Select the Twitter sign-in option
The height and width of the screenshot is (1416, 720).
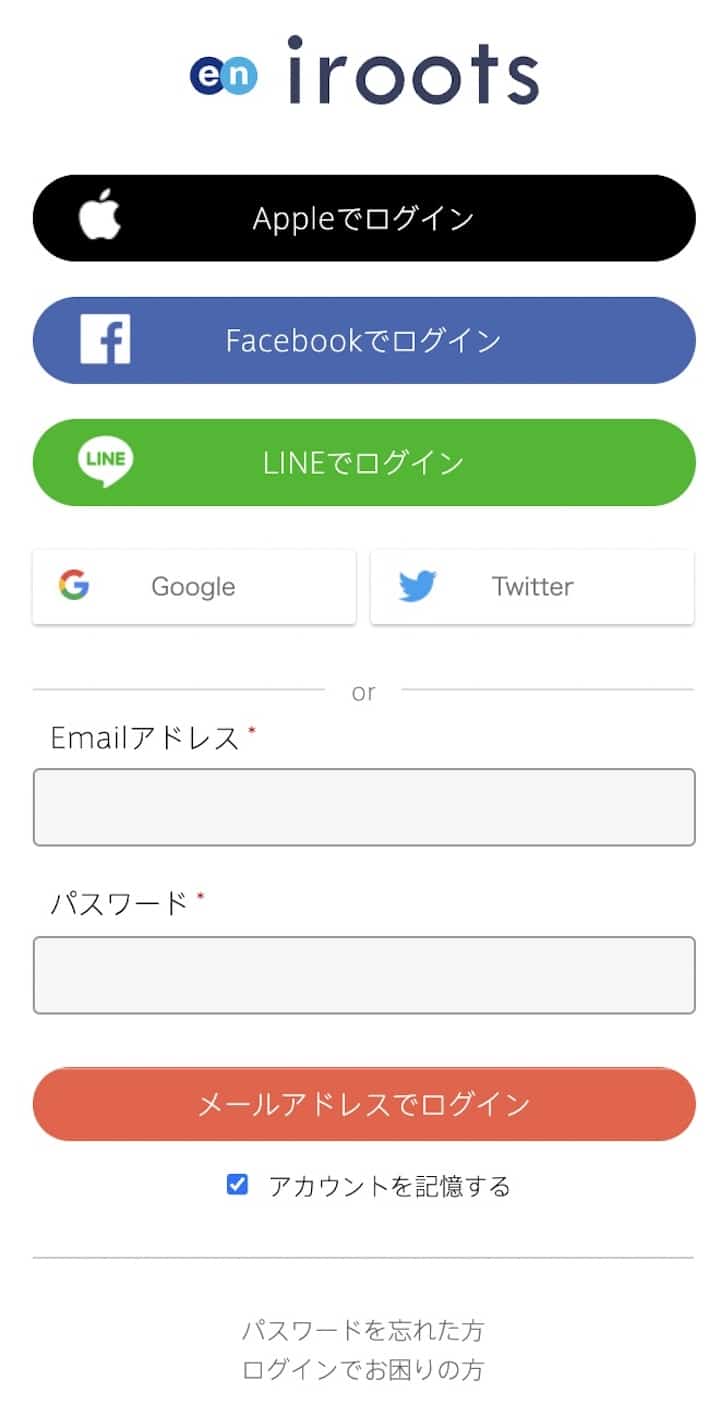point(531,587)
